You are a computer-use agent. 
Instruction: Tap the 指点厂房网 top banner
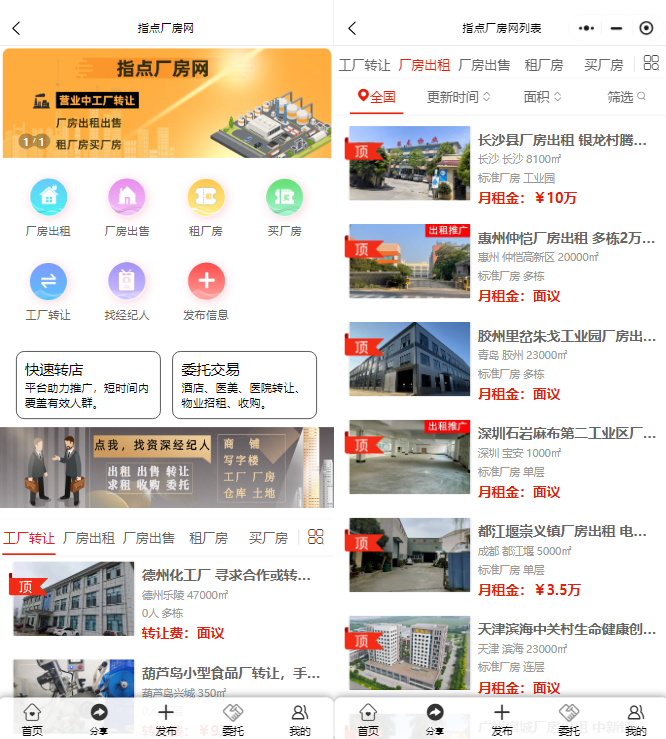(167, 103)
